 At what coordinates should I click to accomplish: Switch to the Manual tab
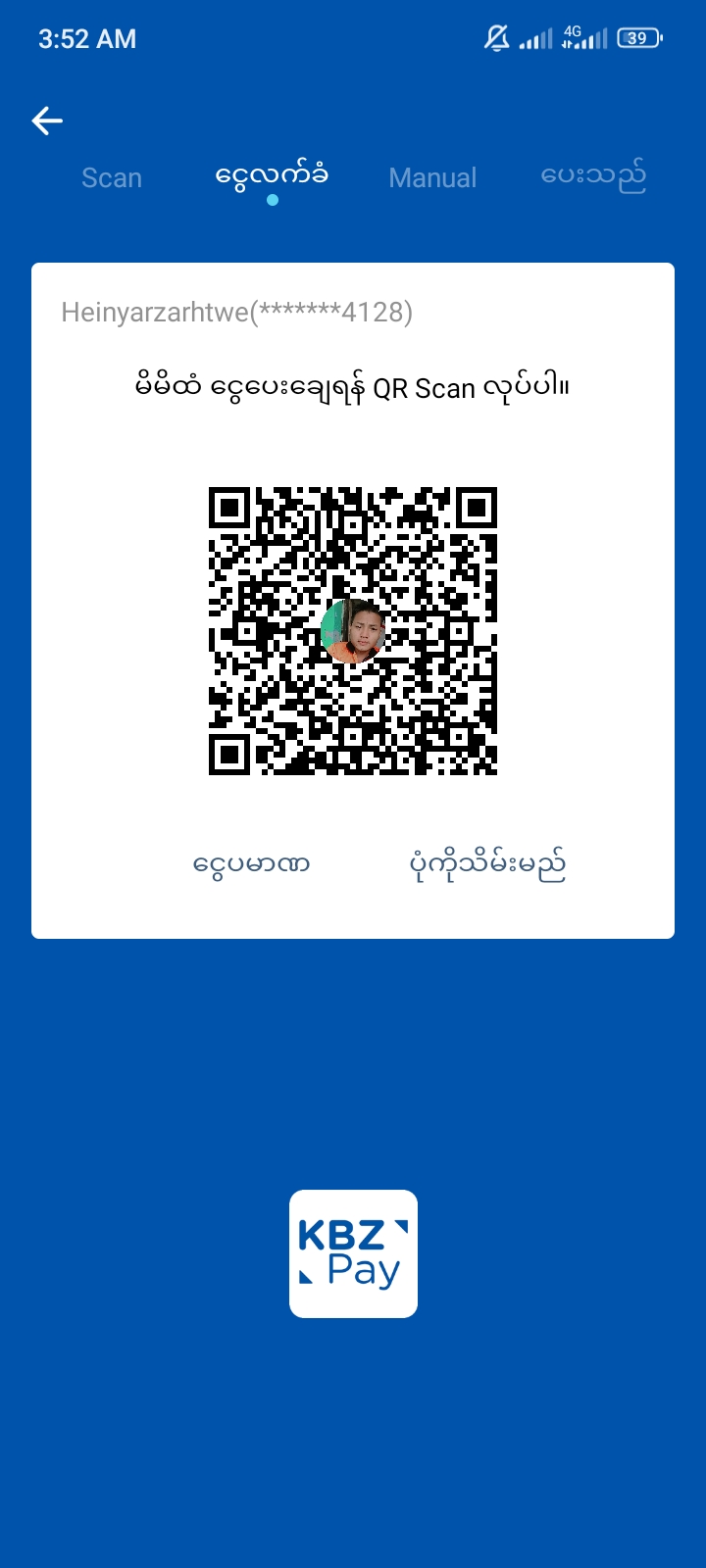(x=432, y=178)
